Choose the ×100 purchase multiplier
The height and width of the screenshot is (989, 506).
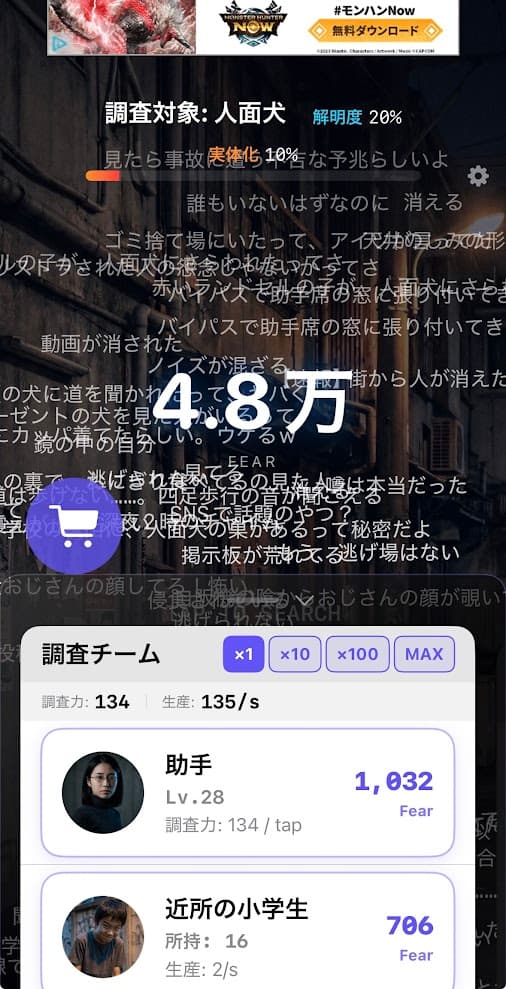pyautogui.click(x=357, y=654)
